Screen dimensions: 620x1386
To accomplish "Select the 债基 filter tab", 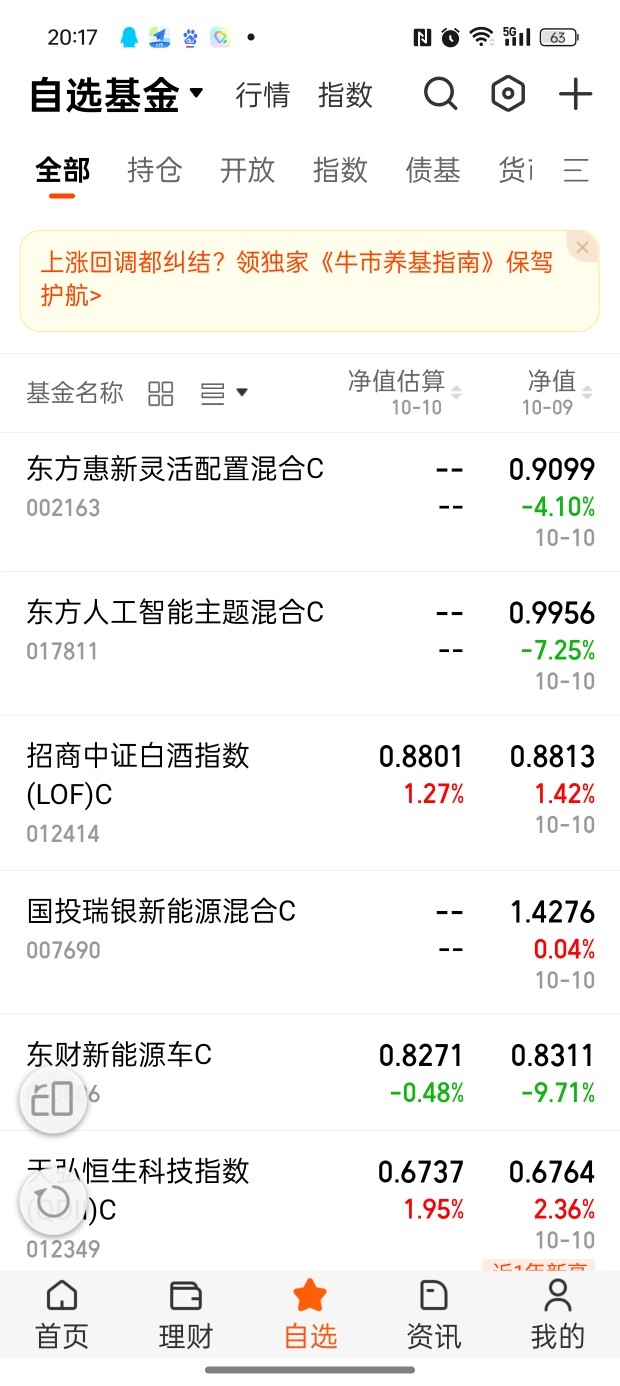I will tap(433, 170).
